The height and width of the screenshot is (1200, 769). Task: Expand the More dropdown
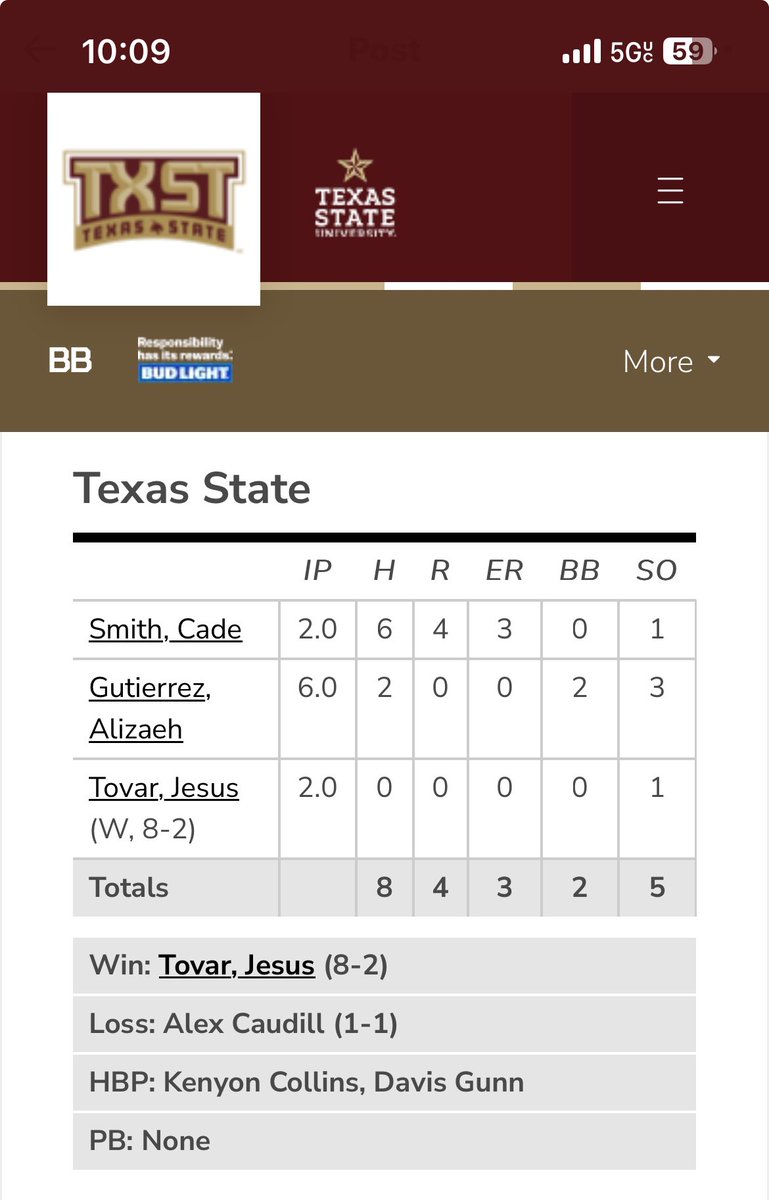coord(671,361)
